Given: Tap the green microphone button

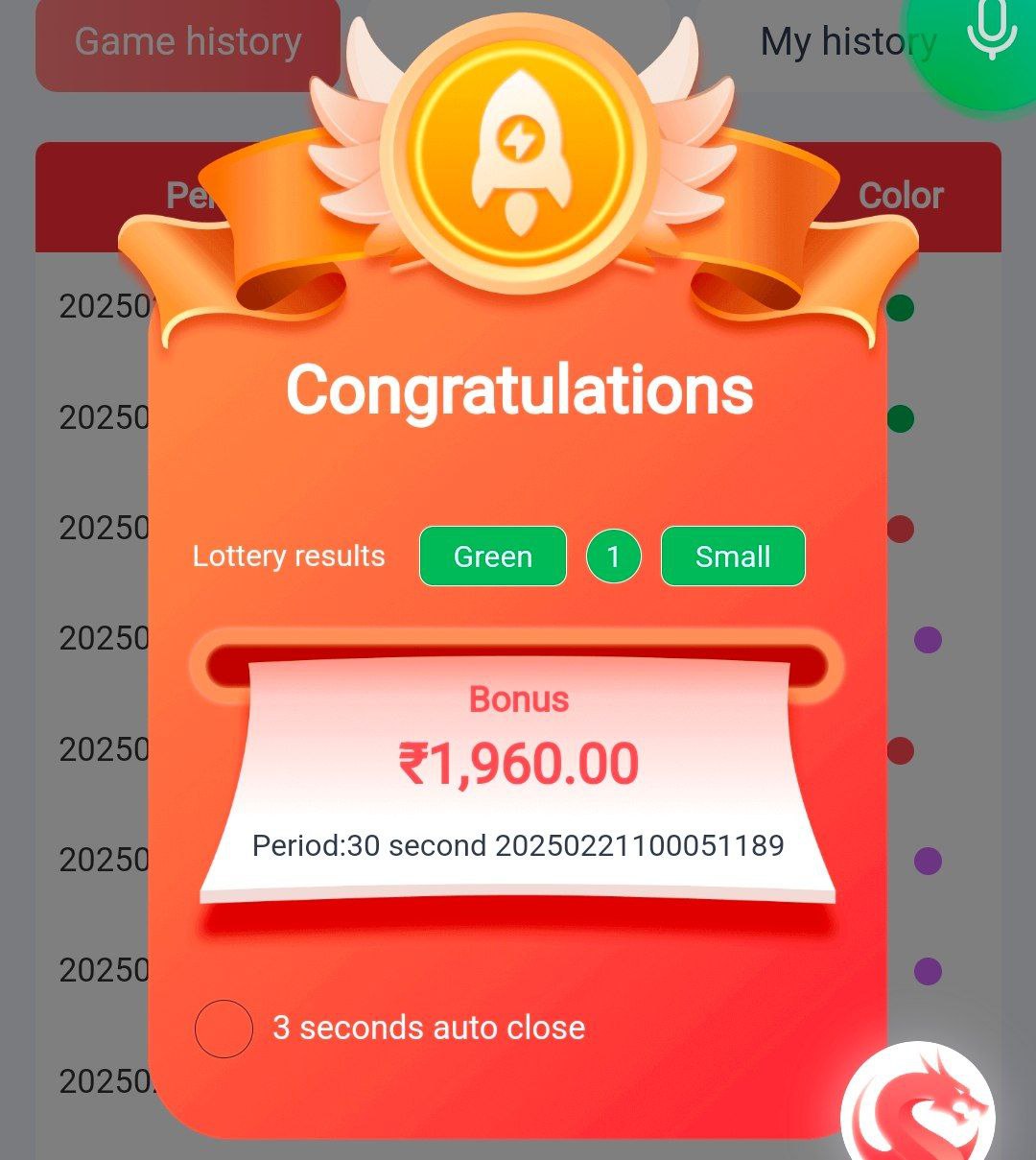Looking at the screenshot, I should 988,34.
